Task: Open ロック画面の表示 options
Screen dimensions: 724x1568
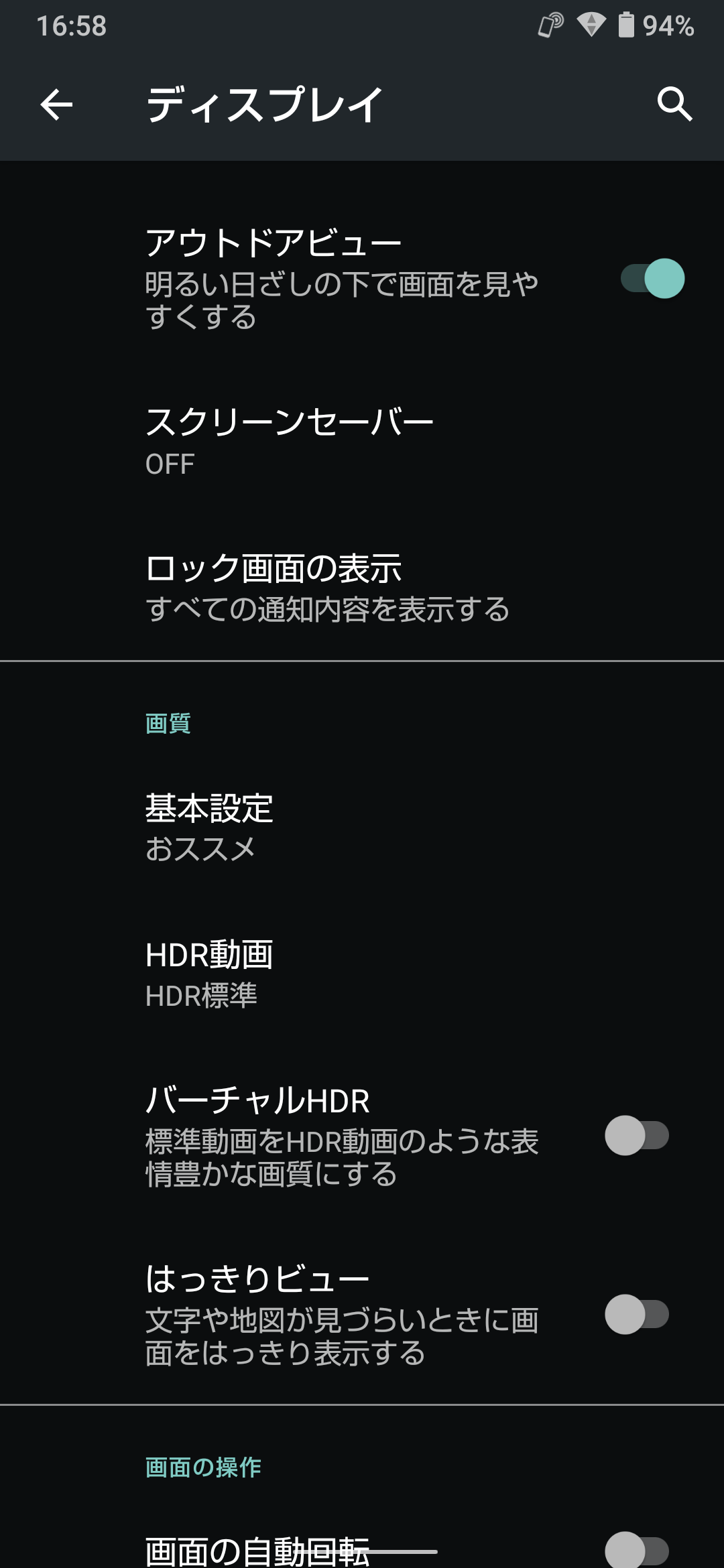Action: coord(327,588)
